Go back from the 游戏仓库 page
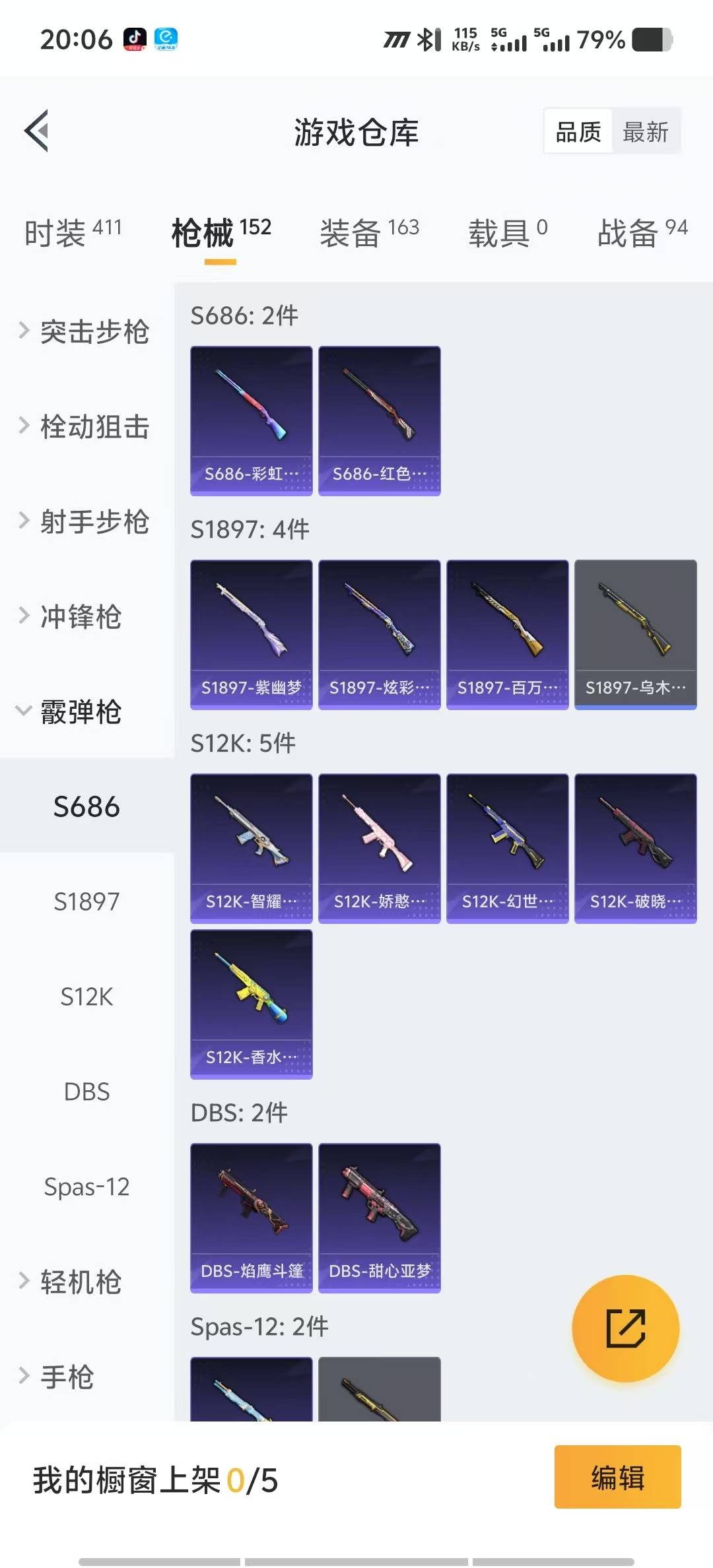This screenshot has height=1568, width=713. pos(37,131)
